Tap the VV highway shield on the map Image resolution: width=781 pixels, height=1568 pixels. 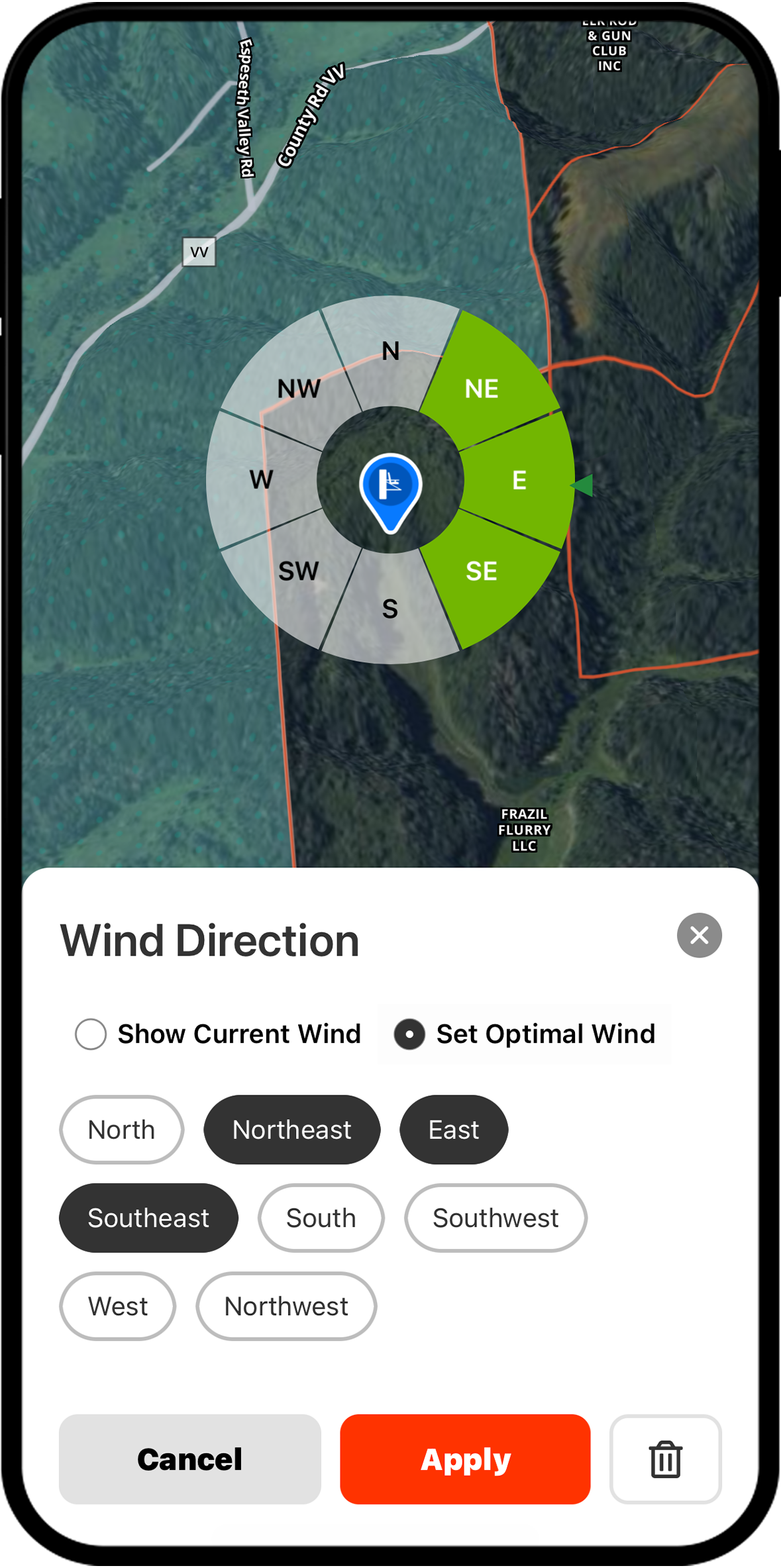[199, 252]
